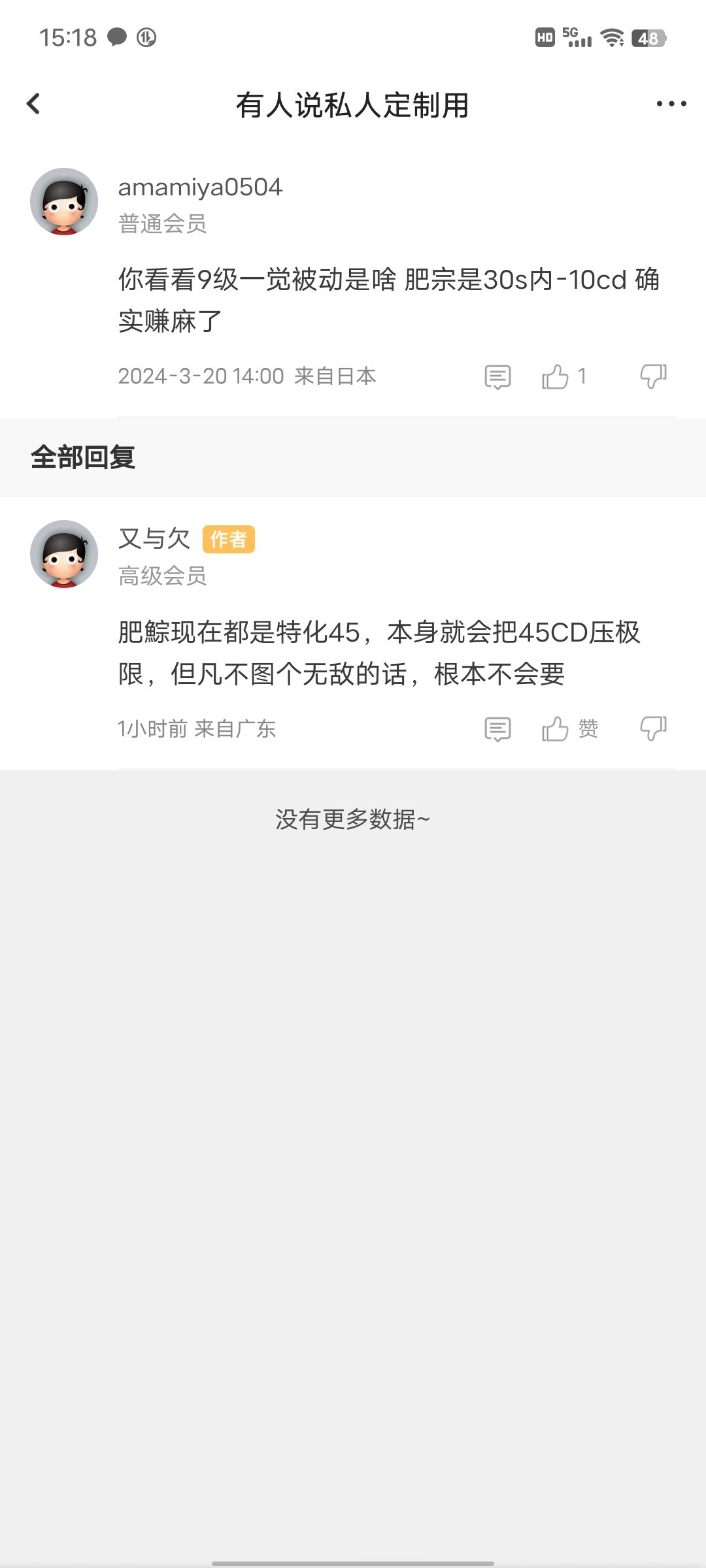Image resolution: width=706 pixels, height=1568 pixels.
Task: View amamiya0504's username profile
Action: 200,188
